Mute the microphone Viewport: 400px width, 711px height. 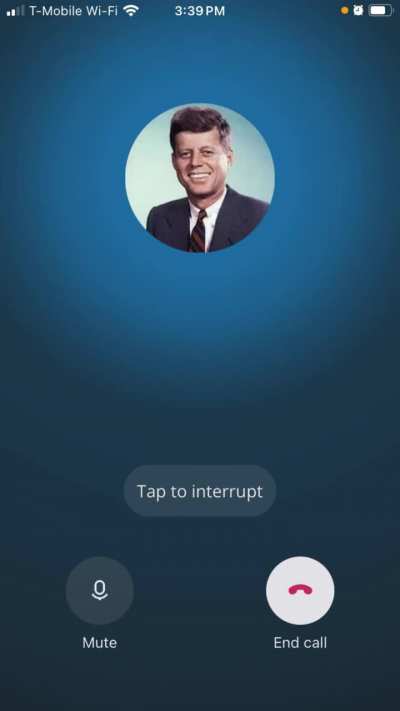100,590
